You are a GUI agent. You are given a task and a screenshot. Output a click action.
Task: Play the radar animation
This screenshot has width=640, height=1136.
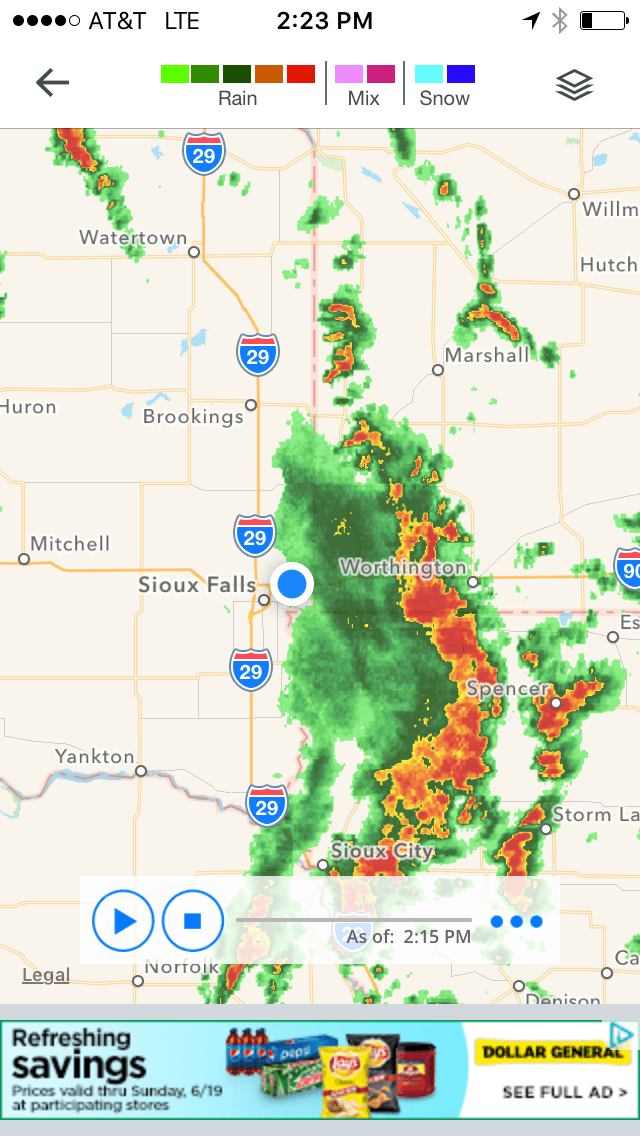point(123,920)
